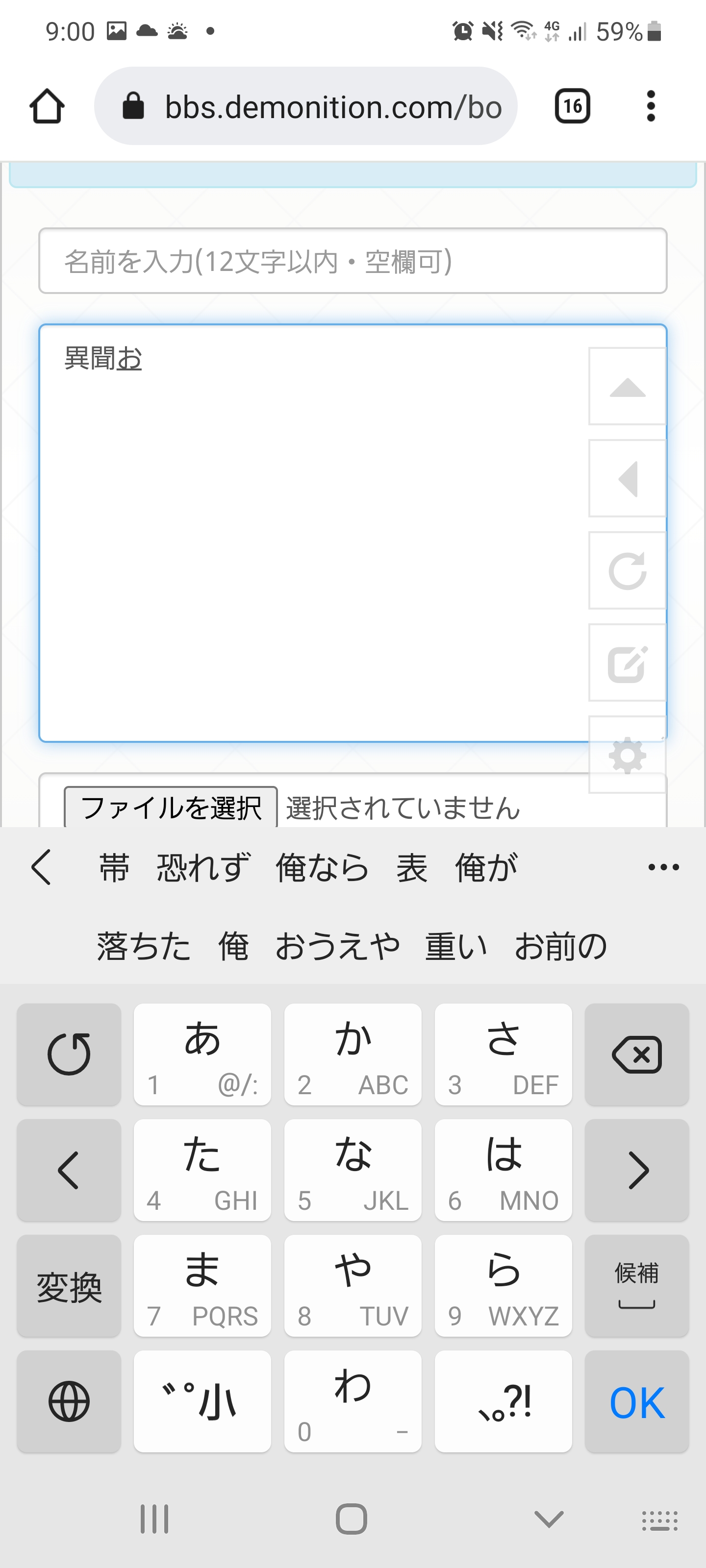
Task: Confirm input with the OK key
Action: (636, 1402)
